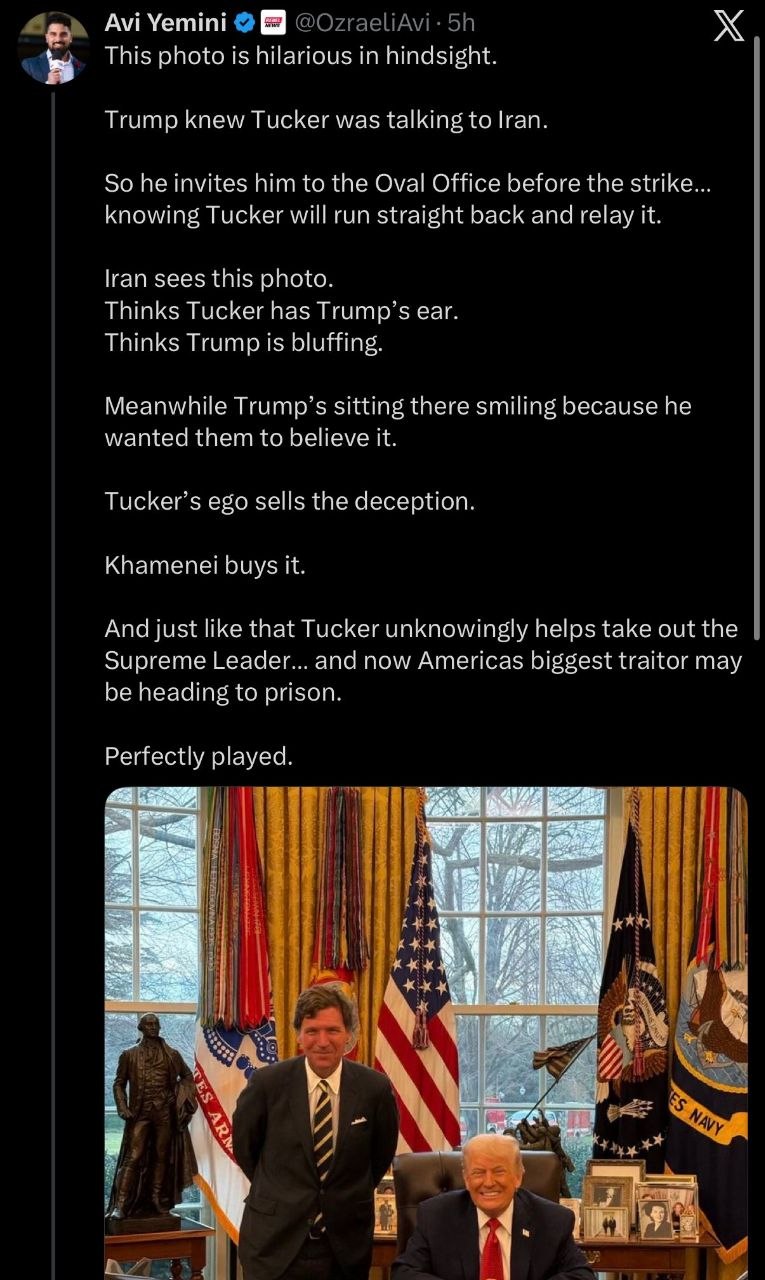Viewport: 765px width, 1280px height.
Task: View the attached Oval Office photo
Action: click(x=426, y=1032)
